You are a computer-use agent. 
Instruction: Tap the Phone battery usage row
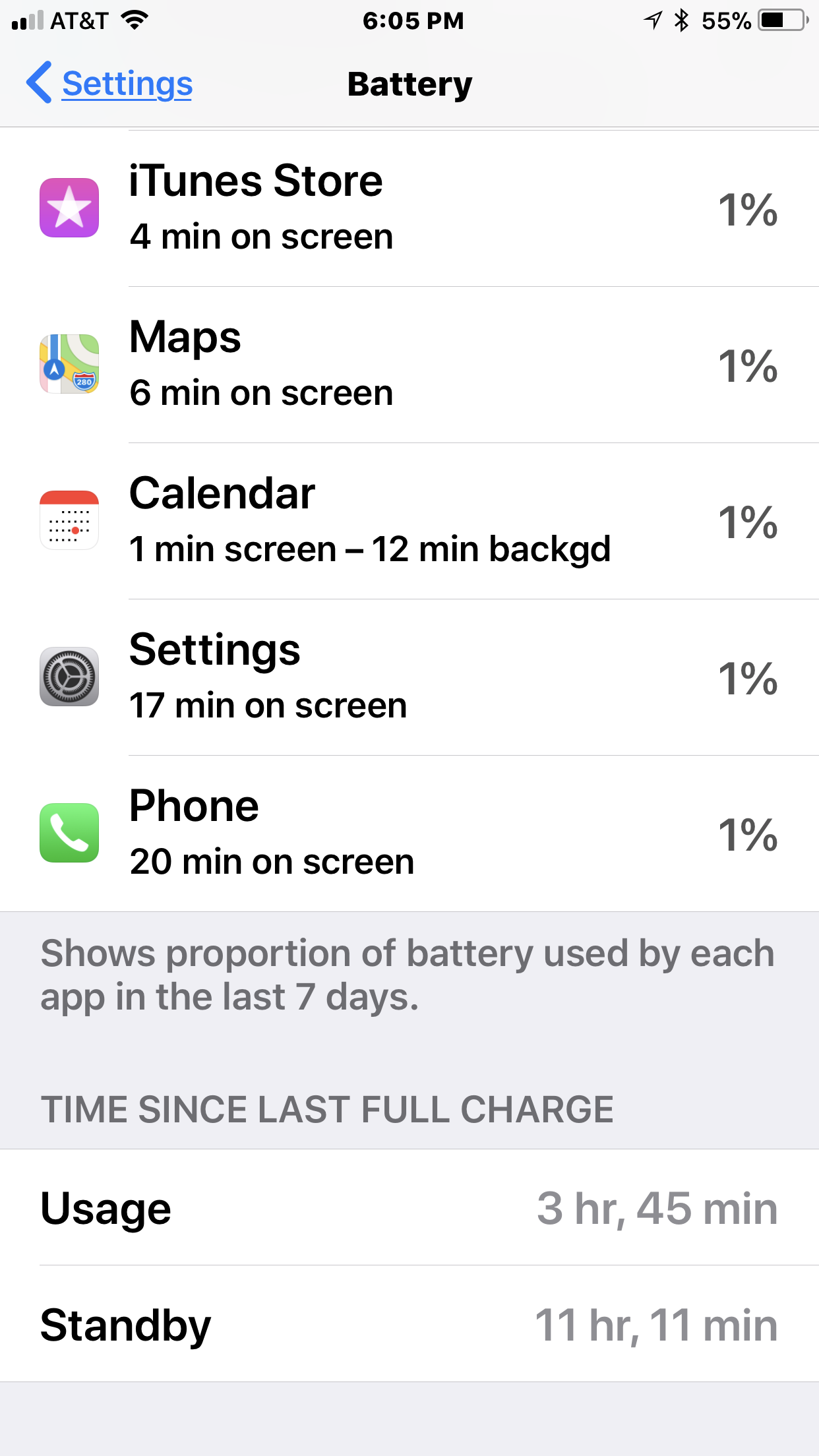coord(409,834)
